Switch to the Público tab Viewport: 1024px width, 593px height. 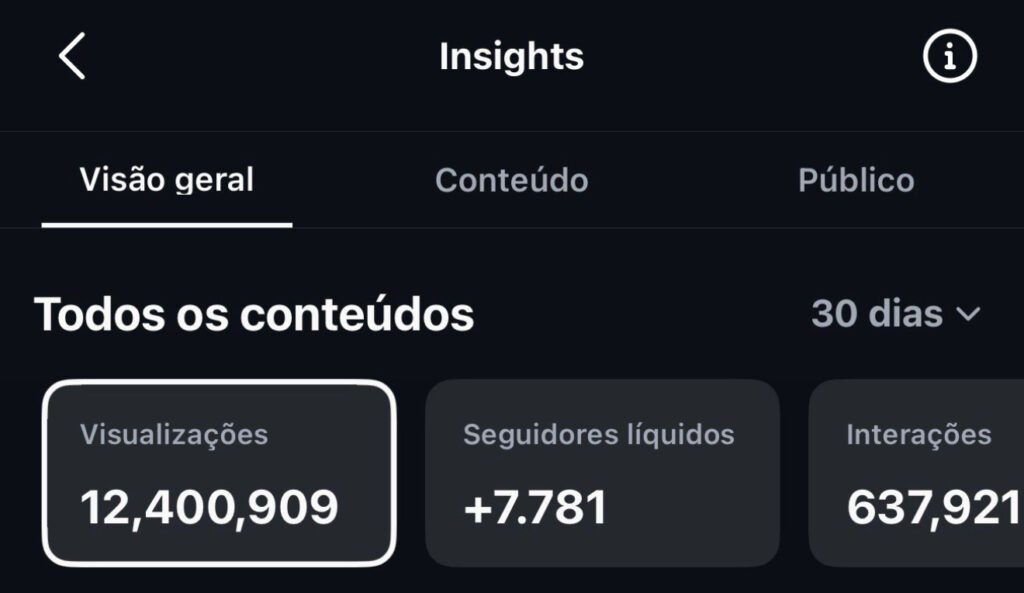[x=856, y=181]
